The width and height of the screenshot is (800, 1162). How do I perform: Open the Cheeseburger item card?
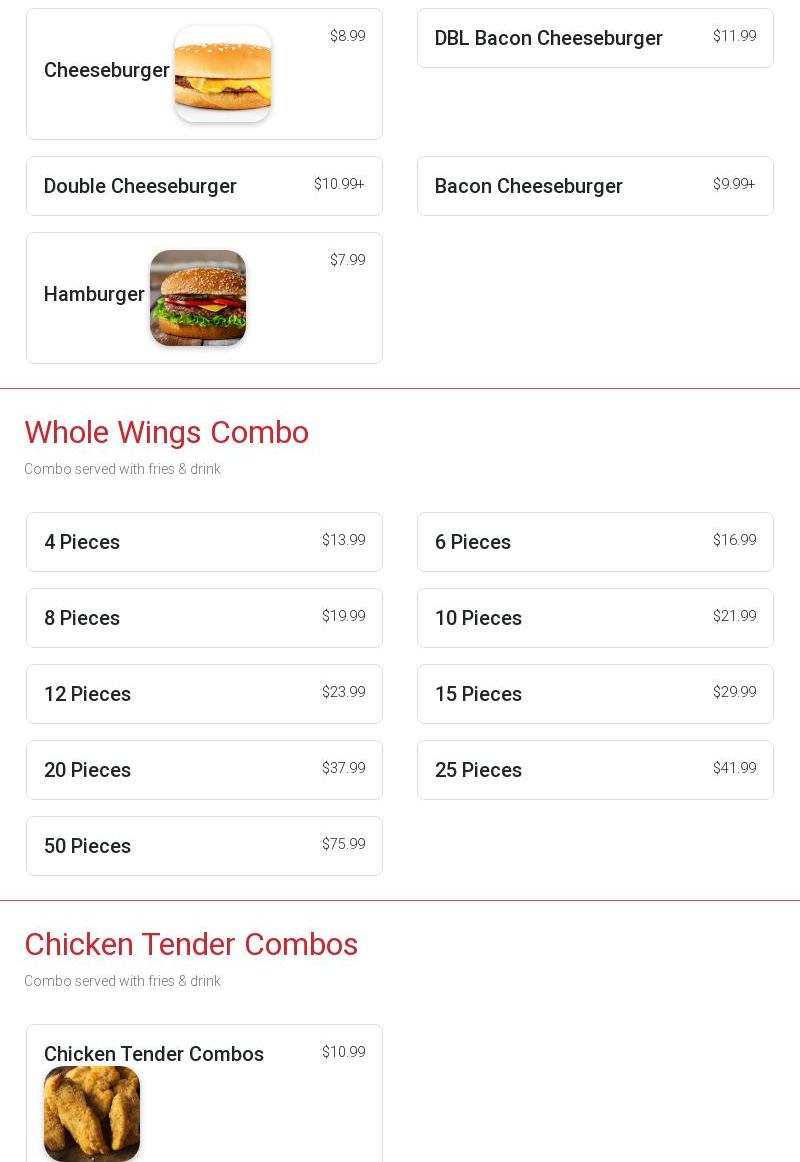(x=204, y=74)
